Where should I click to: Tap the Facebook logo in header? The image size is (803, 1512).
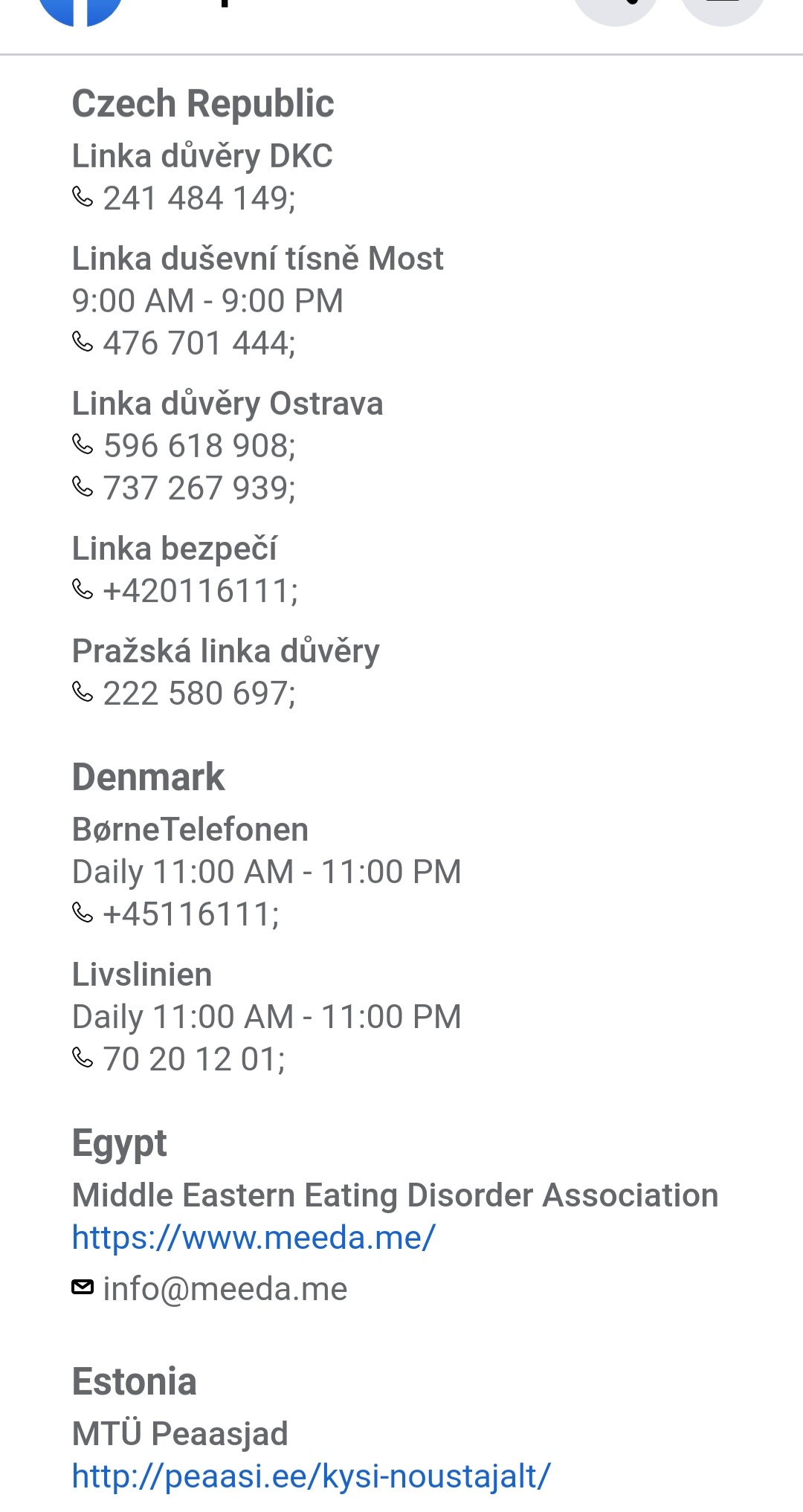coord(80,9)
